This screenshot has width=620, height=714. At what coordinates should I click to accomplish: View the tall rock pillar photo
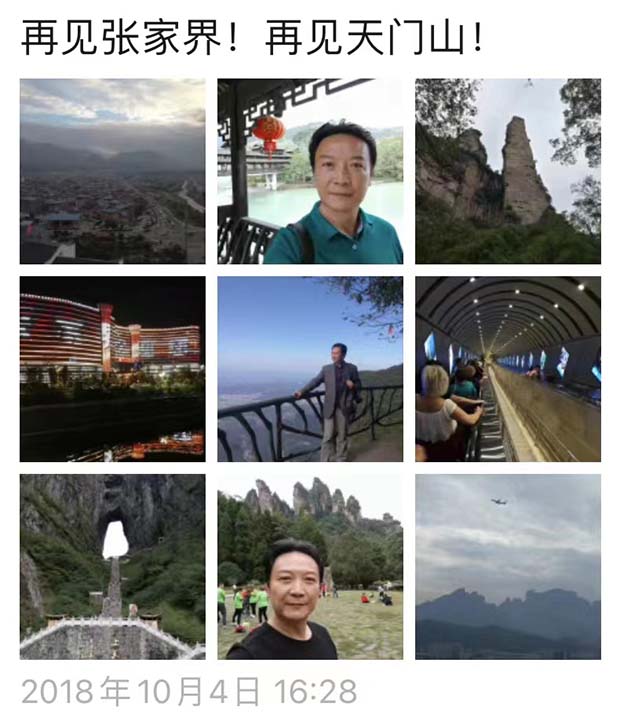click(x=508, y=171)
